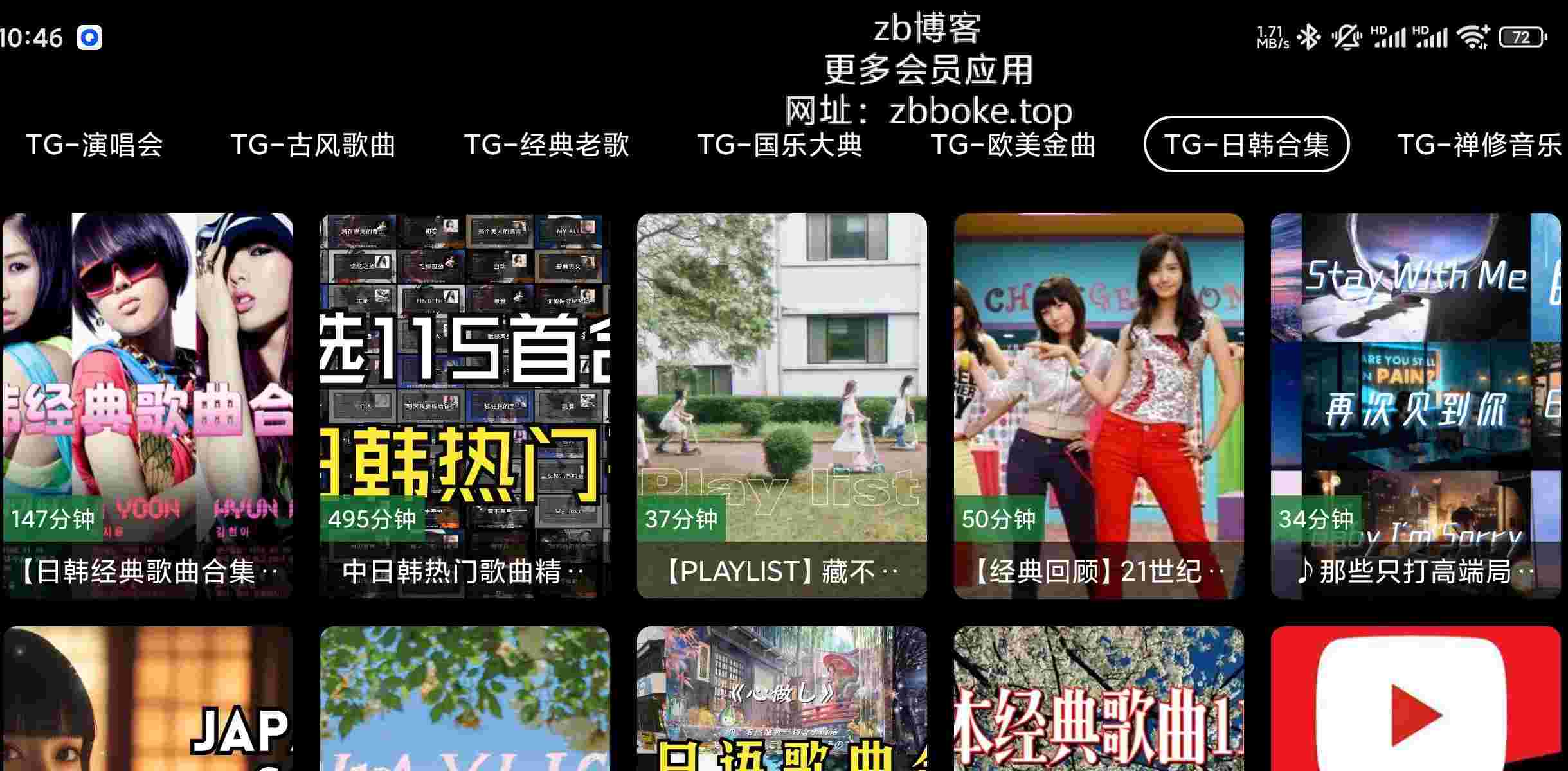Switch to TG-国乐大典 tab

point(780,145)
